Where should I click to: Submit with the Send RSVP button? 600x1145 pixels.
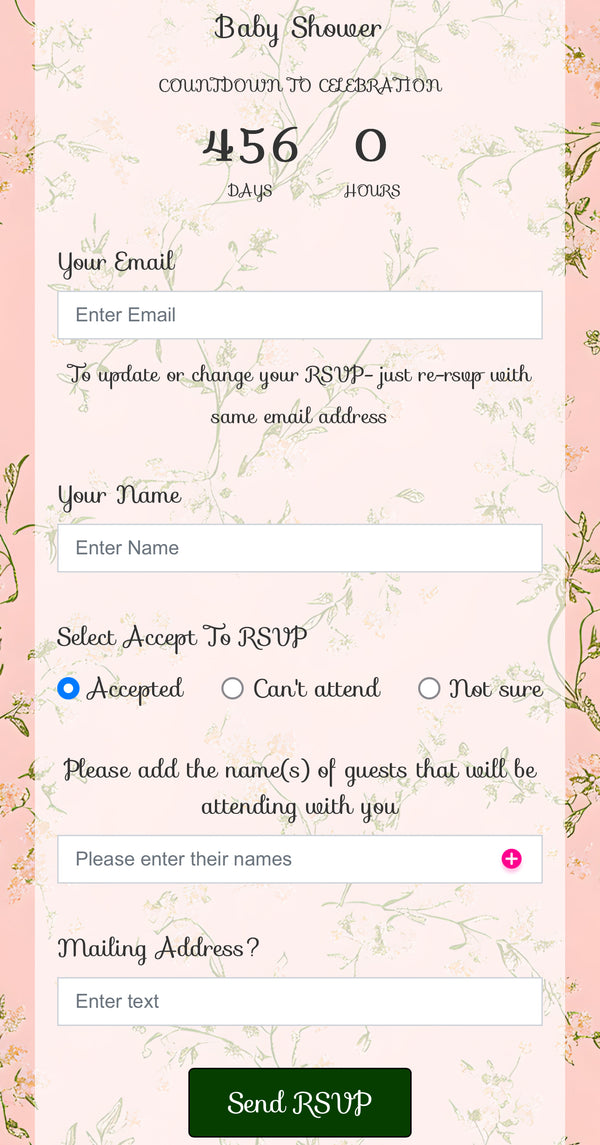[x=299, y=1102]
